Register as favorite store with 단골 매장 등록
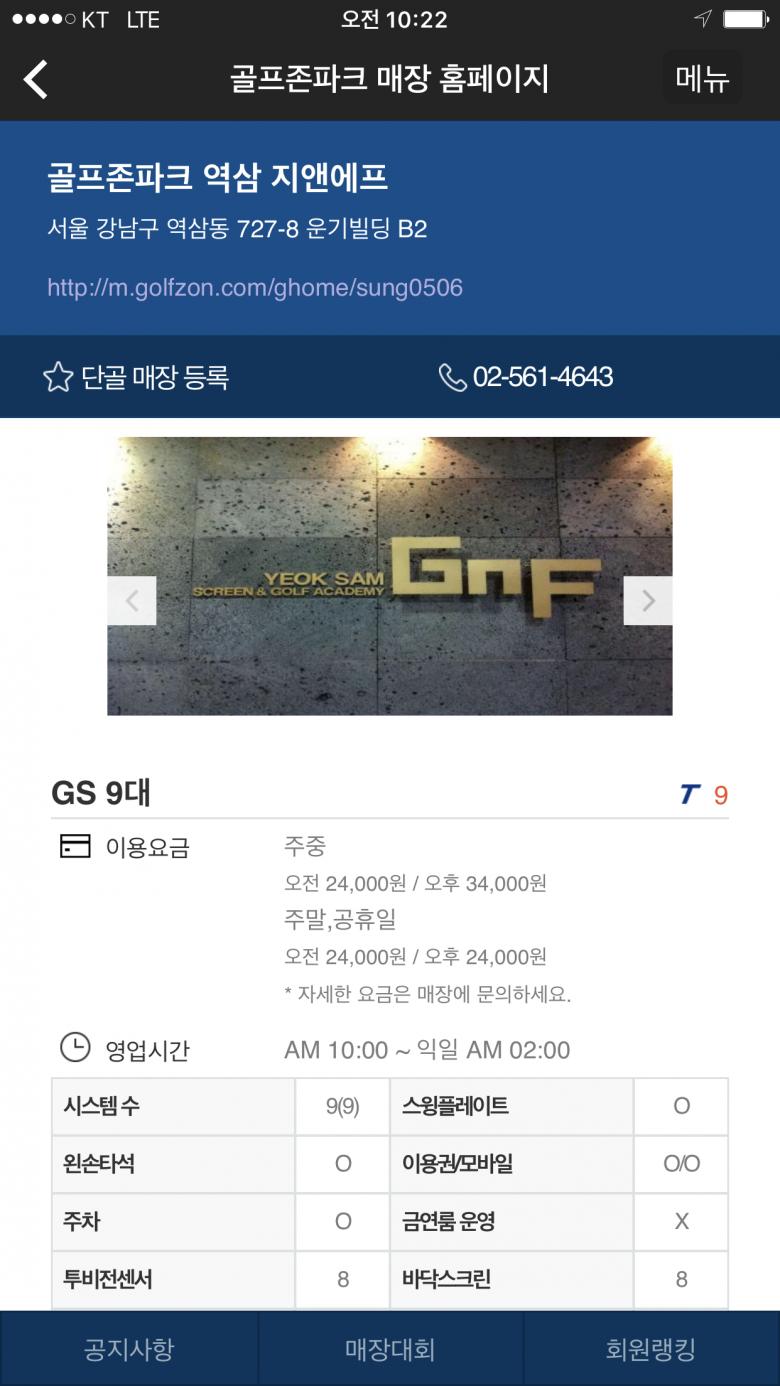780x1386 pixels. coord(137,377)
